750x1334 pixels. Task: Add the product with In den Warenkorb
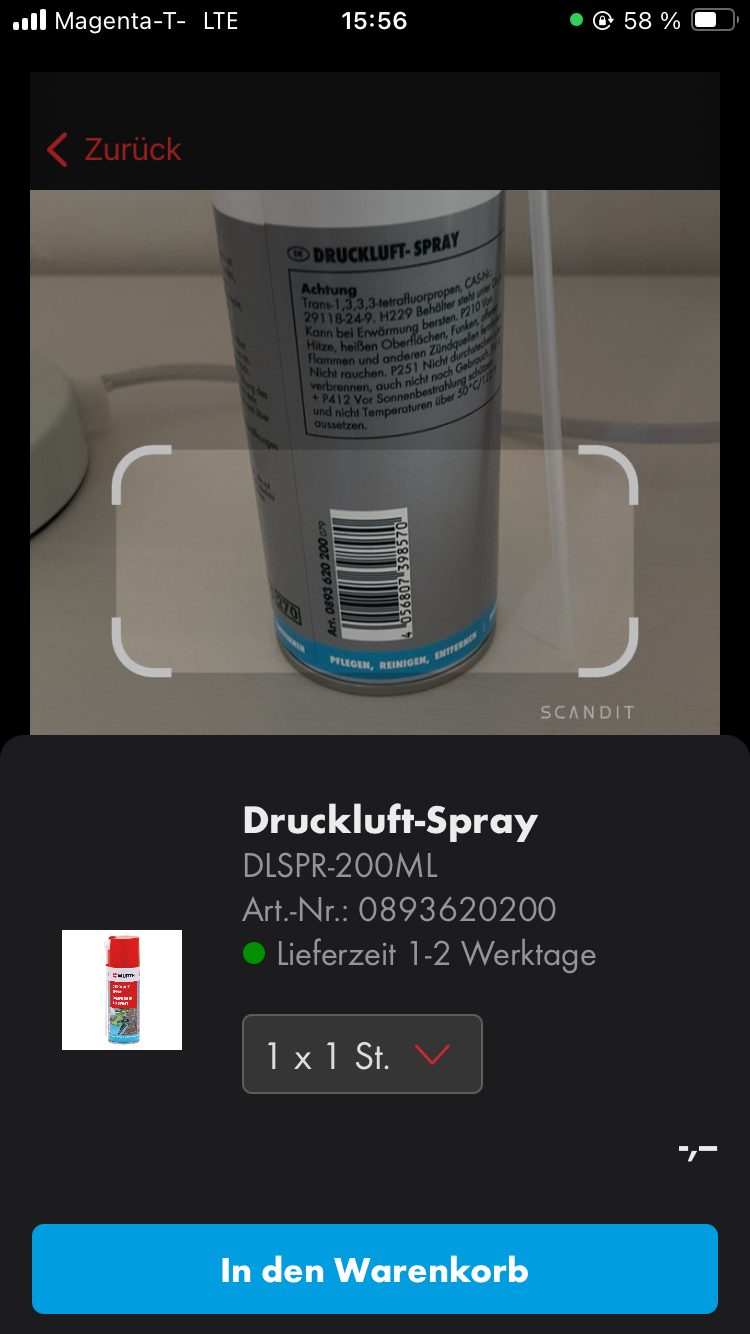click(x=375, y=1269)
